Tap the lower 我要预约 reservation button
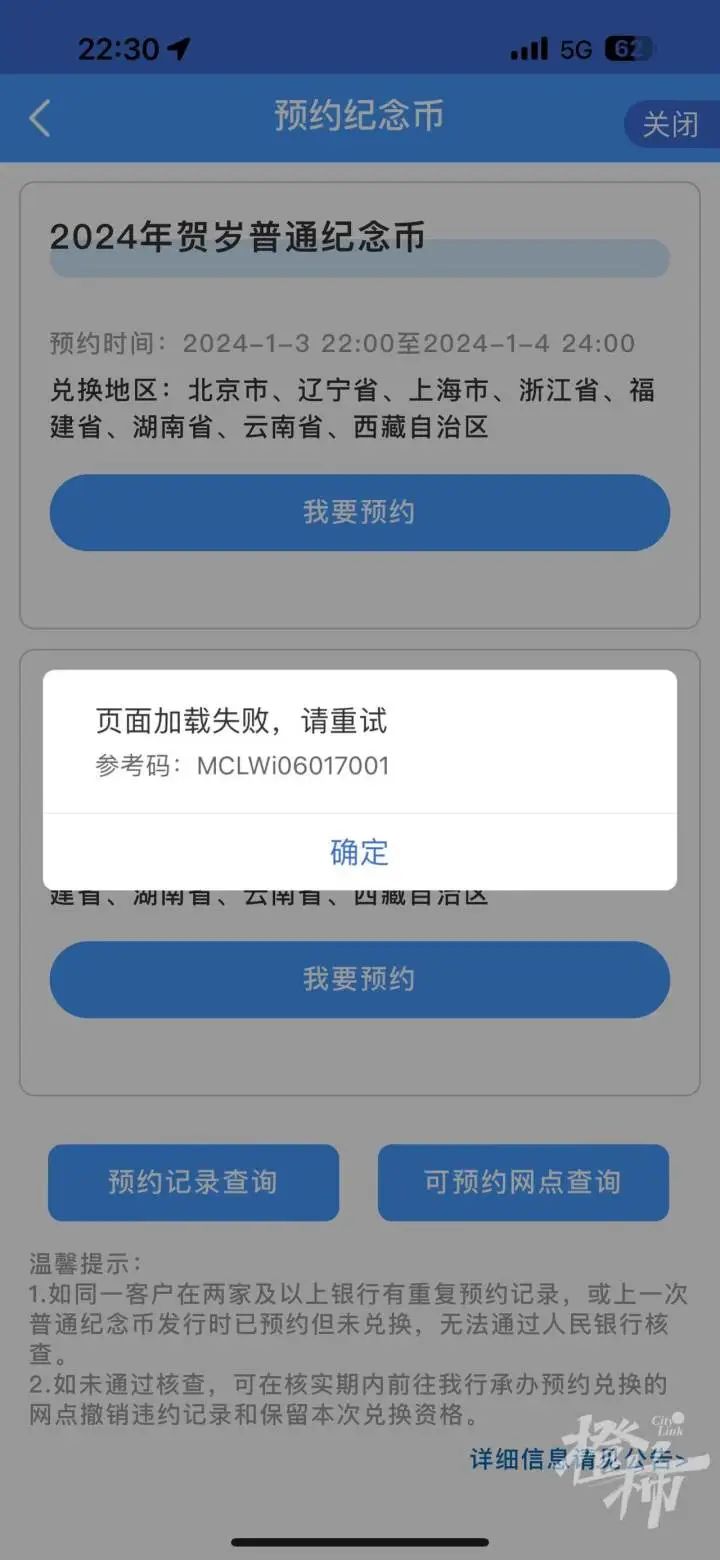Viewport: 720px width, 1560px height. click(x=359, y=980)
